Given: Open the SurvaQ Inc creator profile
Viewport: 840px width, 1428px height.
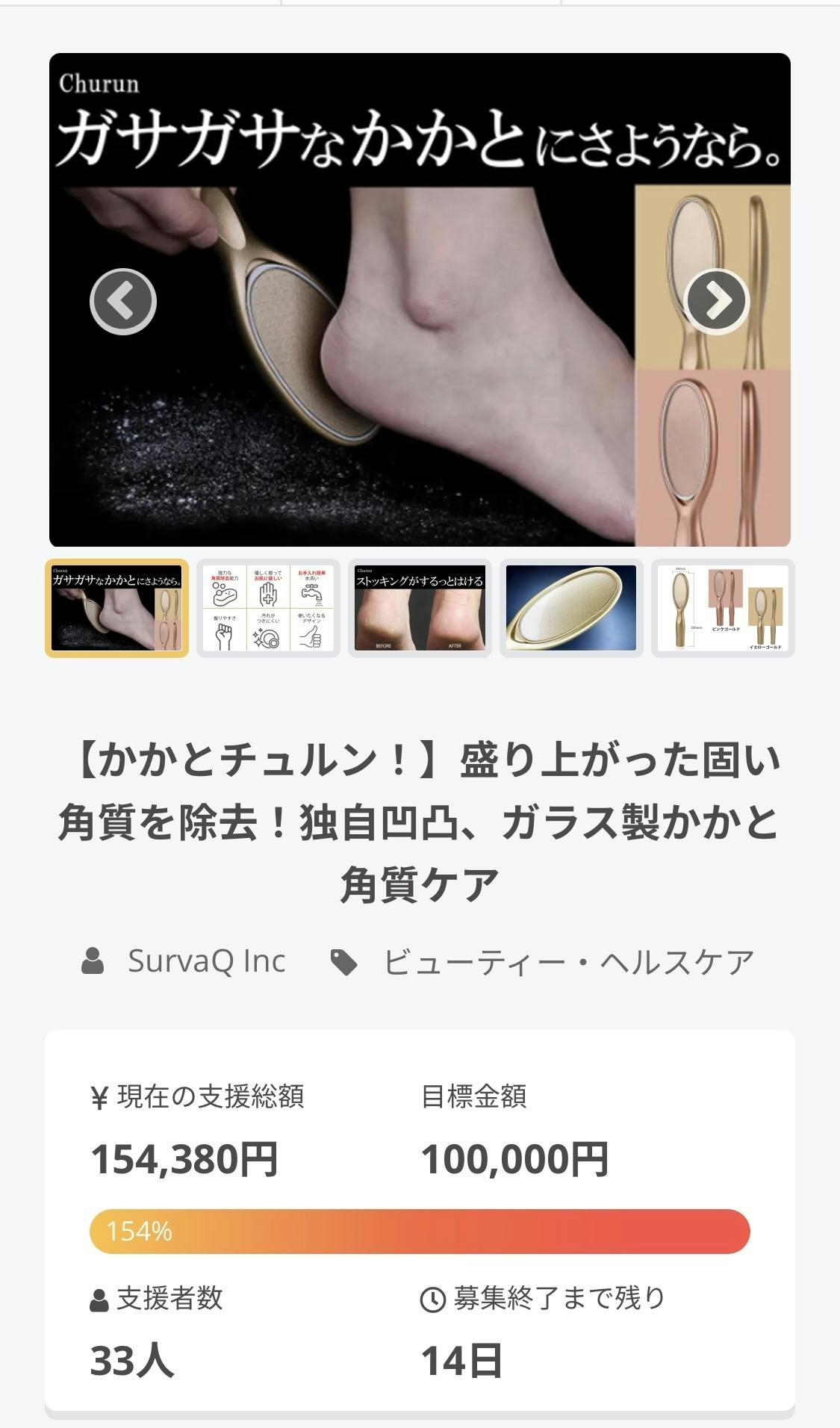Looking at the screenshot, I should click(206, 961).
